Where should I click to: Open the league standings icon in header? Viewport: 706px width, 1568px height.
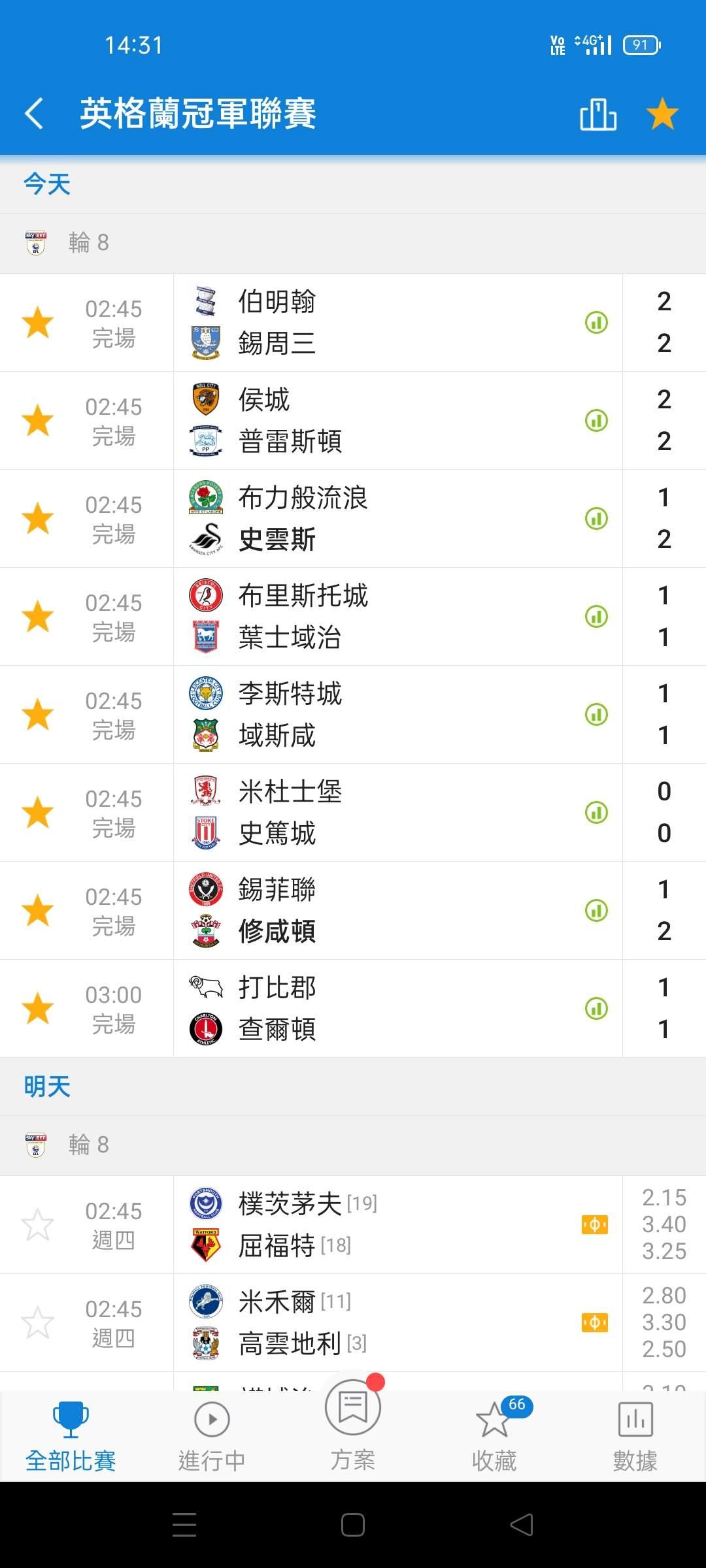pyautogui.click(x=598, y=114)
